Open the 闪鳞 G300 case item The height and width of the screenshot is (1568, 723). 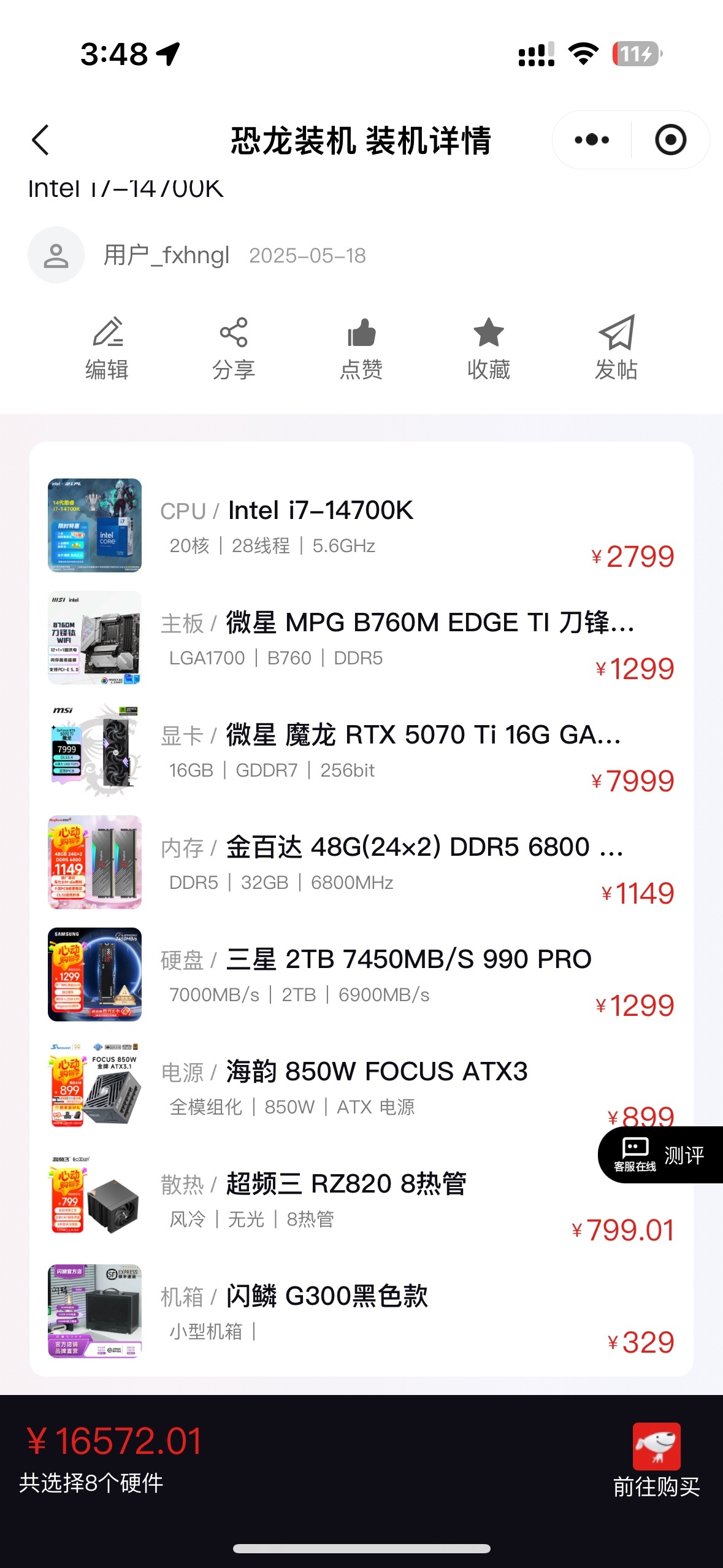click(x=361, y=1312)
